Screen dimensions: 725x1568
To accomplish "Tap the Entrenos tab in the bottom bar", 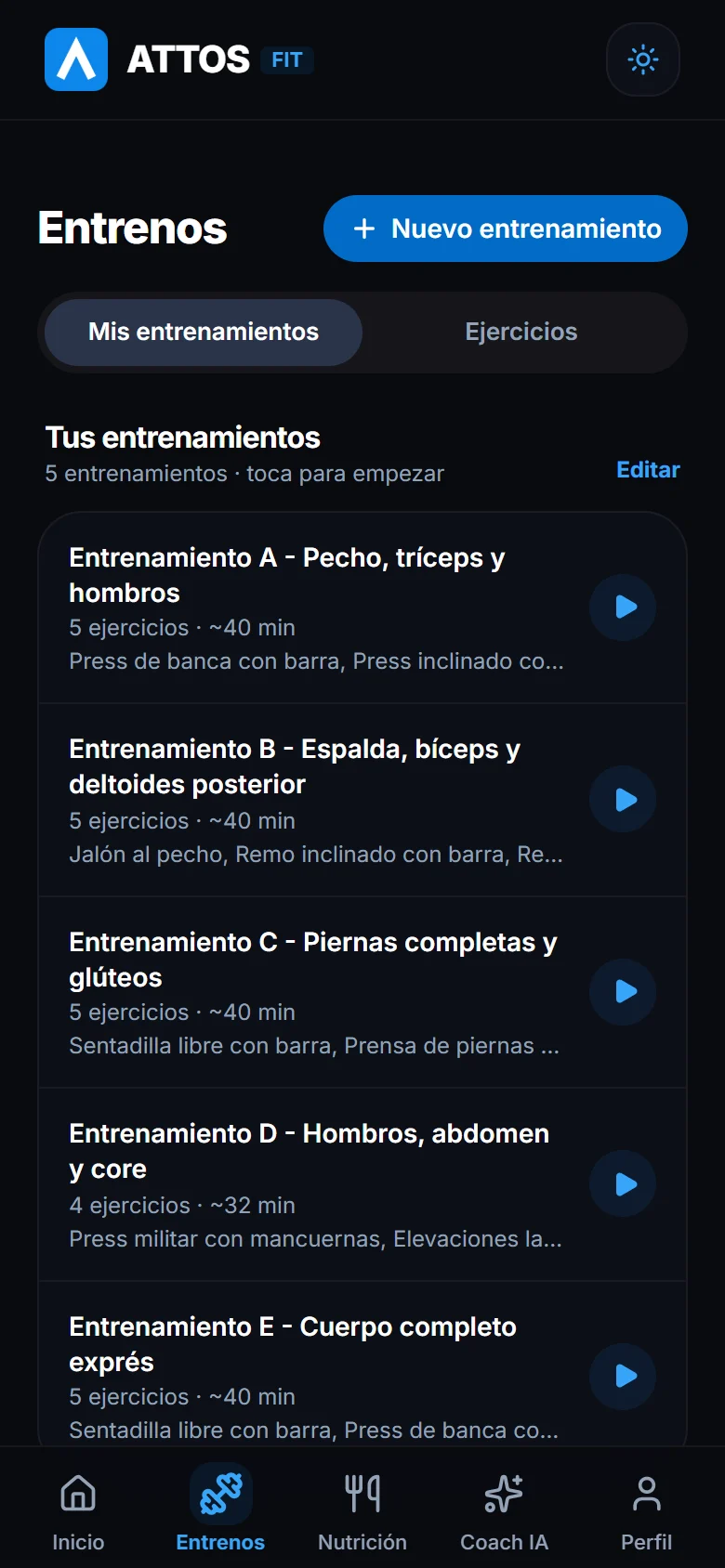I will pos(220,1510).
